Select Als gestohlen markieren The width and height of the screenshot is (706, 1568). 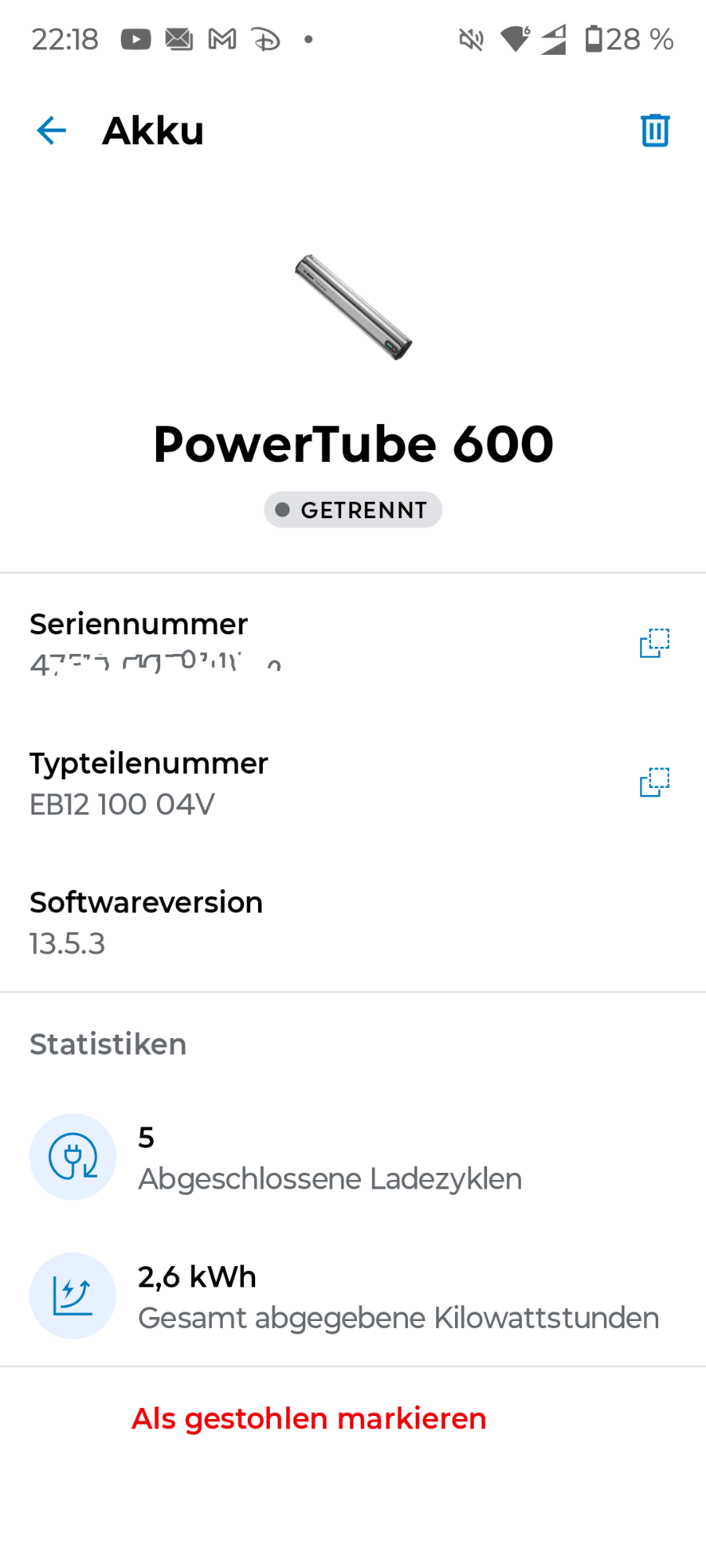tap(309, 1418)
